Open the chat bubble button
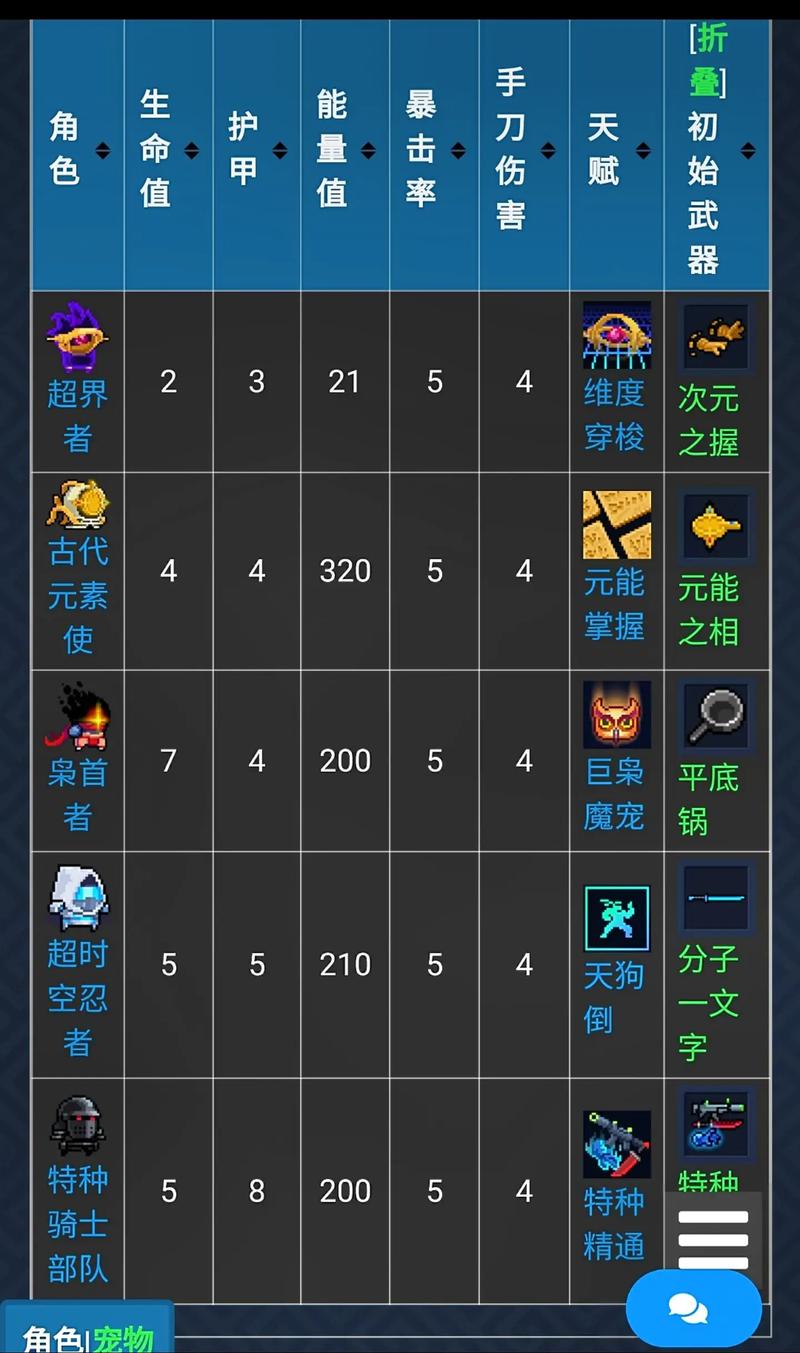Viewport: 800px width, 1353px height. click(692, 1308)
